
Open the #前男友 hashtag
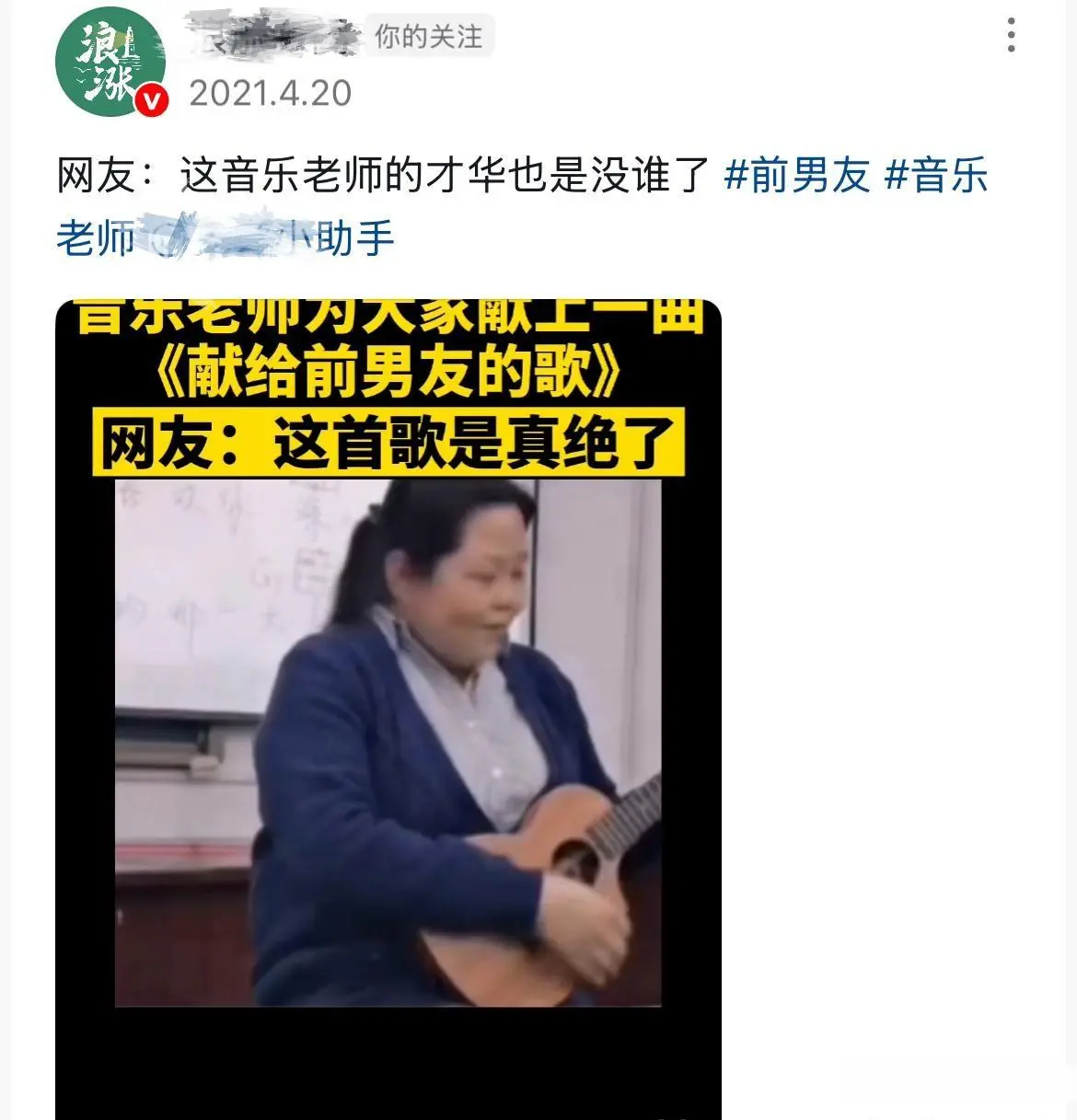pos(797,175)
